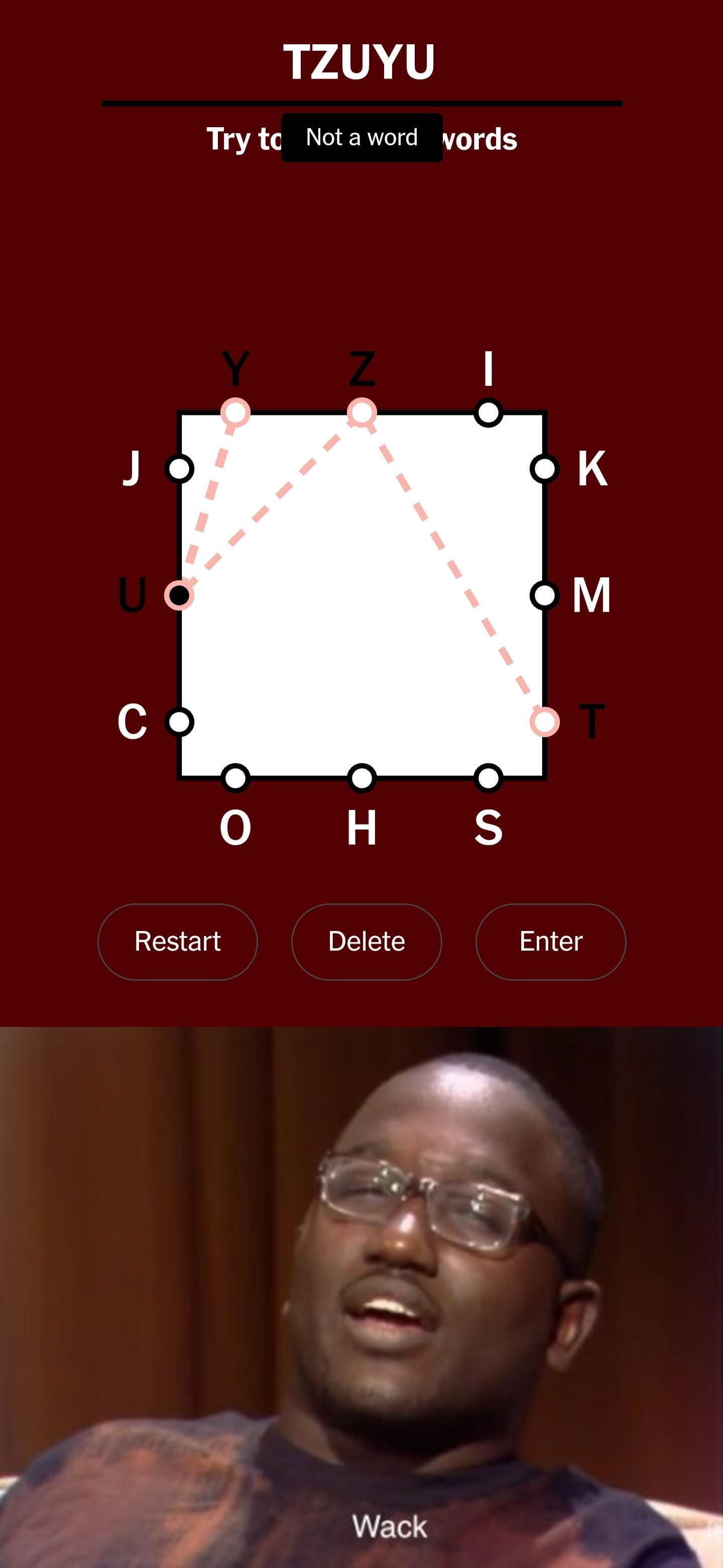Screen dimensions: 723x1568
Task: Select the letter J node
Action: point(179,469)
